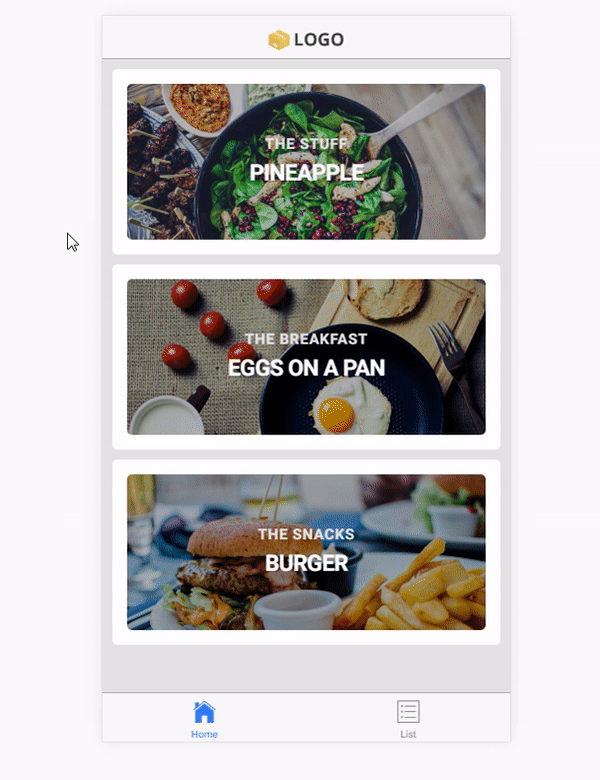This screenshot has height=780, width=600.
Task: Open the Eggs on a Pan card
Action: (x=306, y=357)
